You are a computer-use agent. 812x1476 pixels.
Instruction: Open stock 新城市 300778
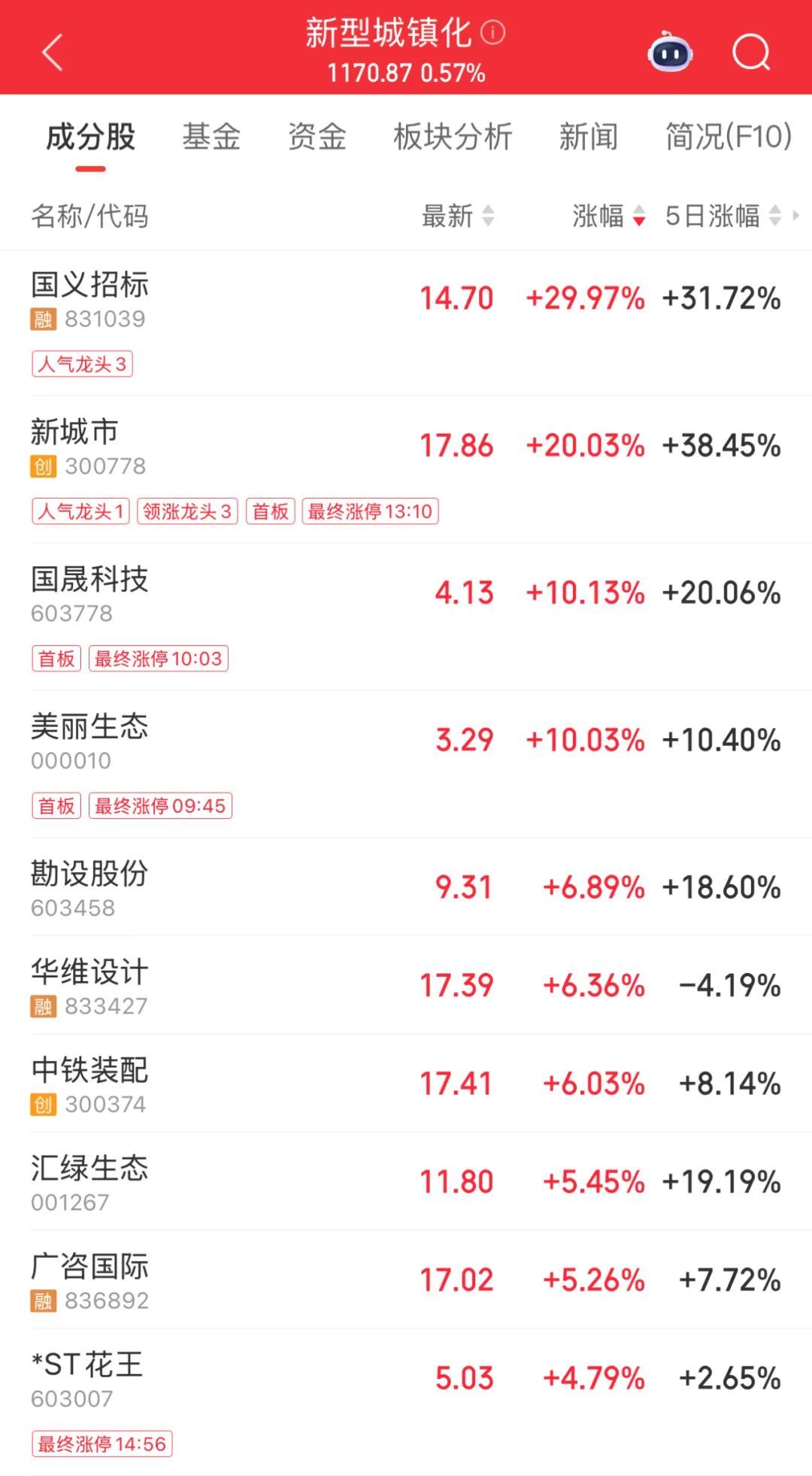tap(406, 469)
